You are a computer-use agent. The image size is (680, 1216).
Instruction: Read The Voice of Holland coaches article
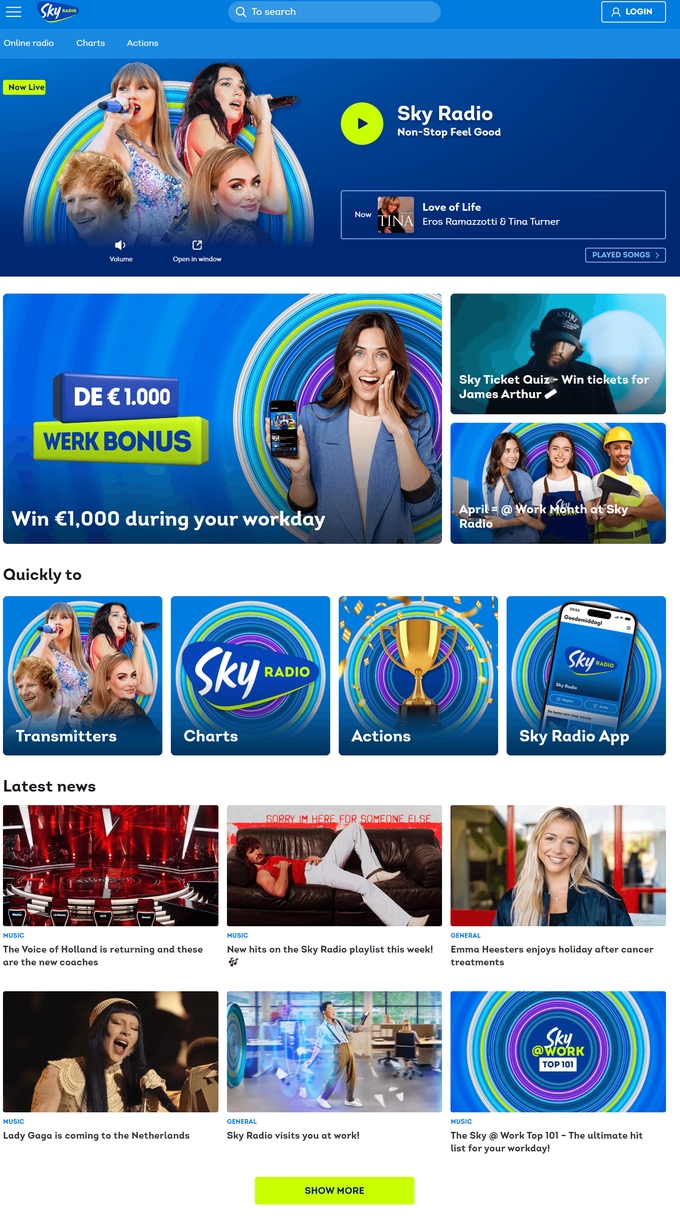coord(110,956)
